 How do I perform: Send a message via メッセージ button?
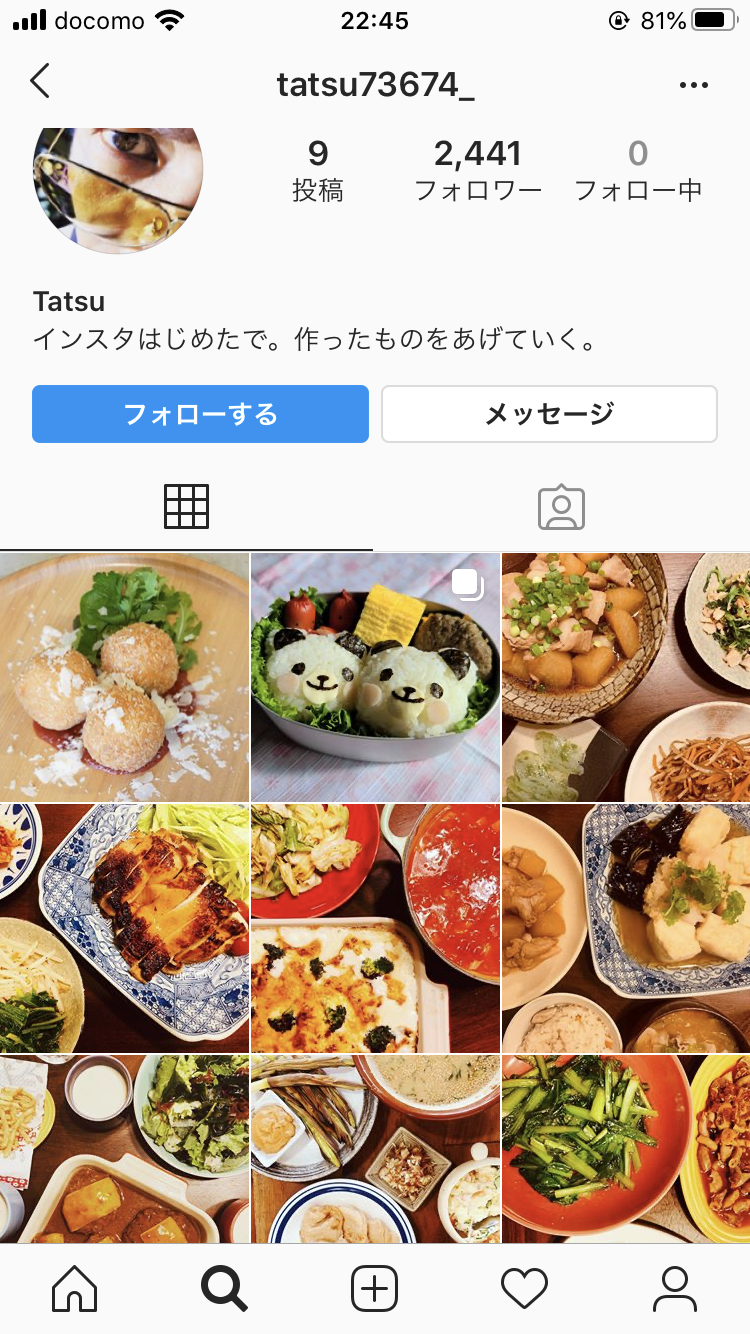(549, 414)
